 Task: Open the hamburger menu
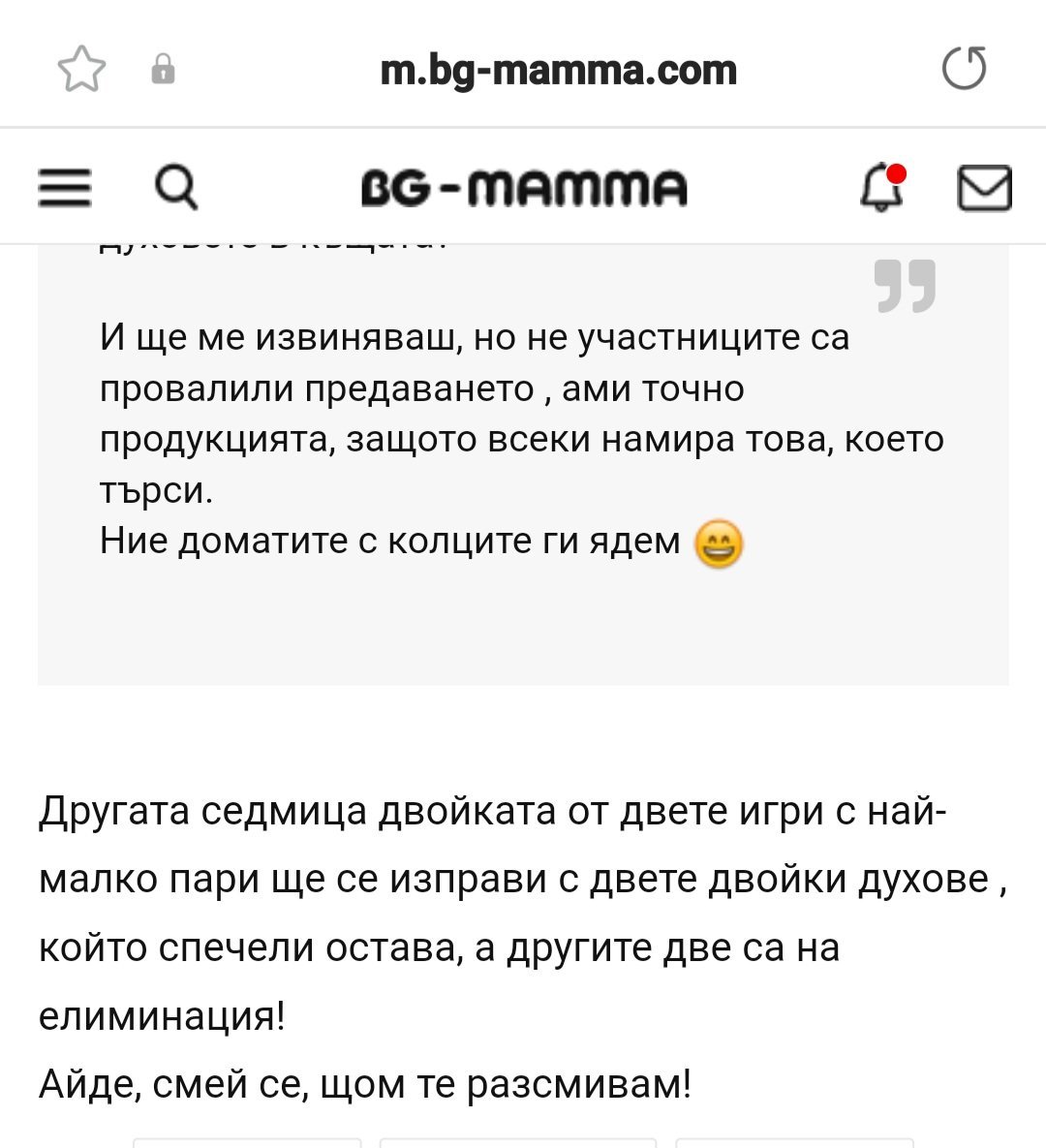tap(65, 188)
